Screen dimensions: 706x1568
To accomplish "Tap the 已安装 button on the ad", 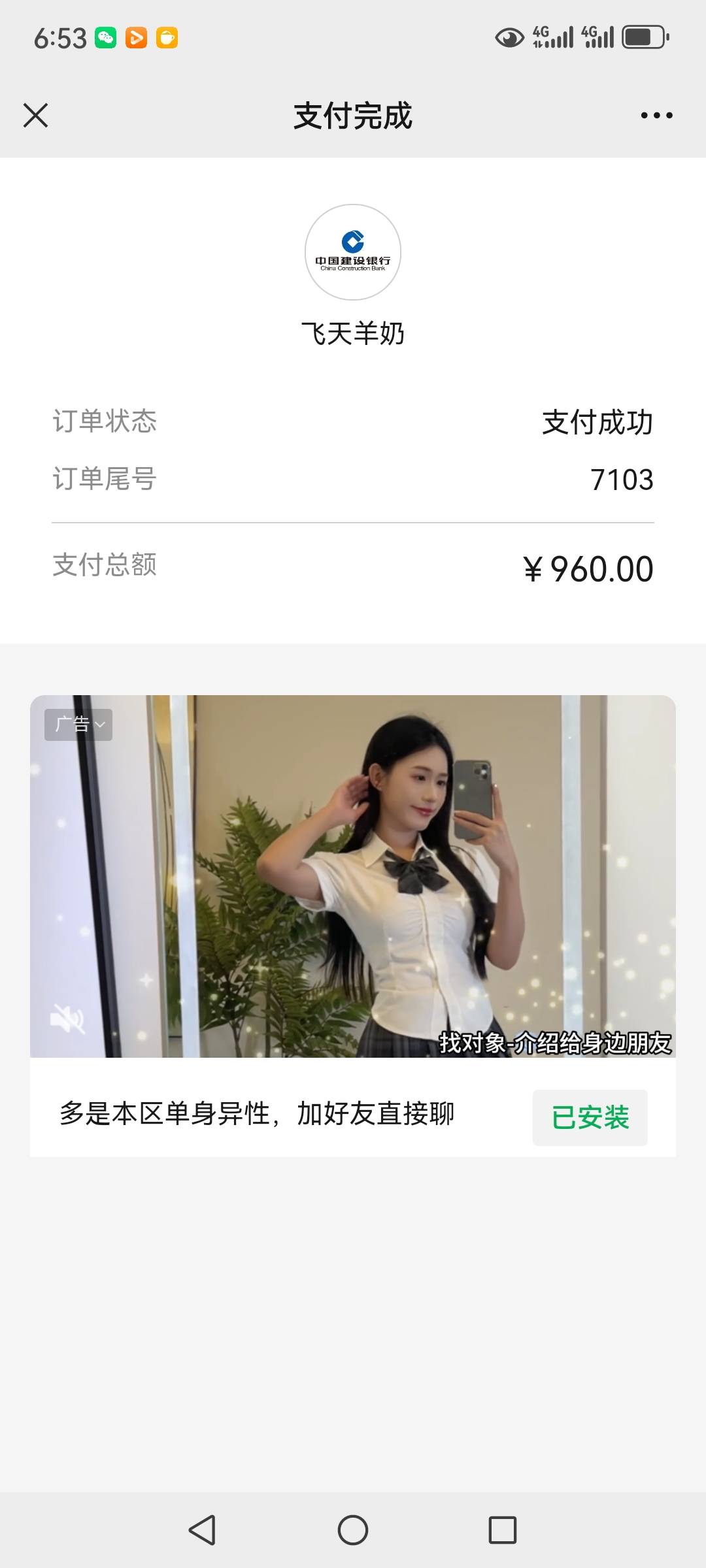I will [590, 1118].
